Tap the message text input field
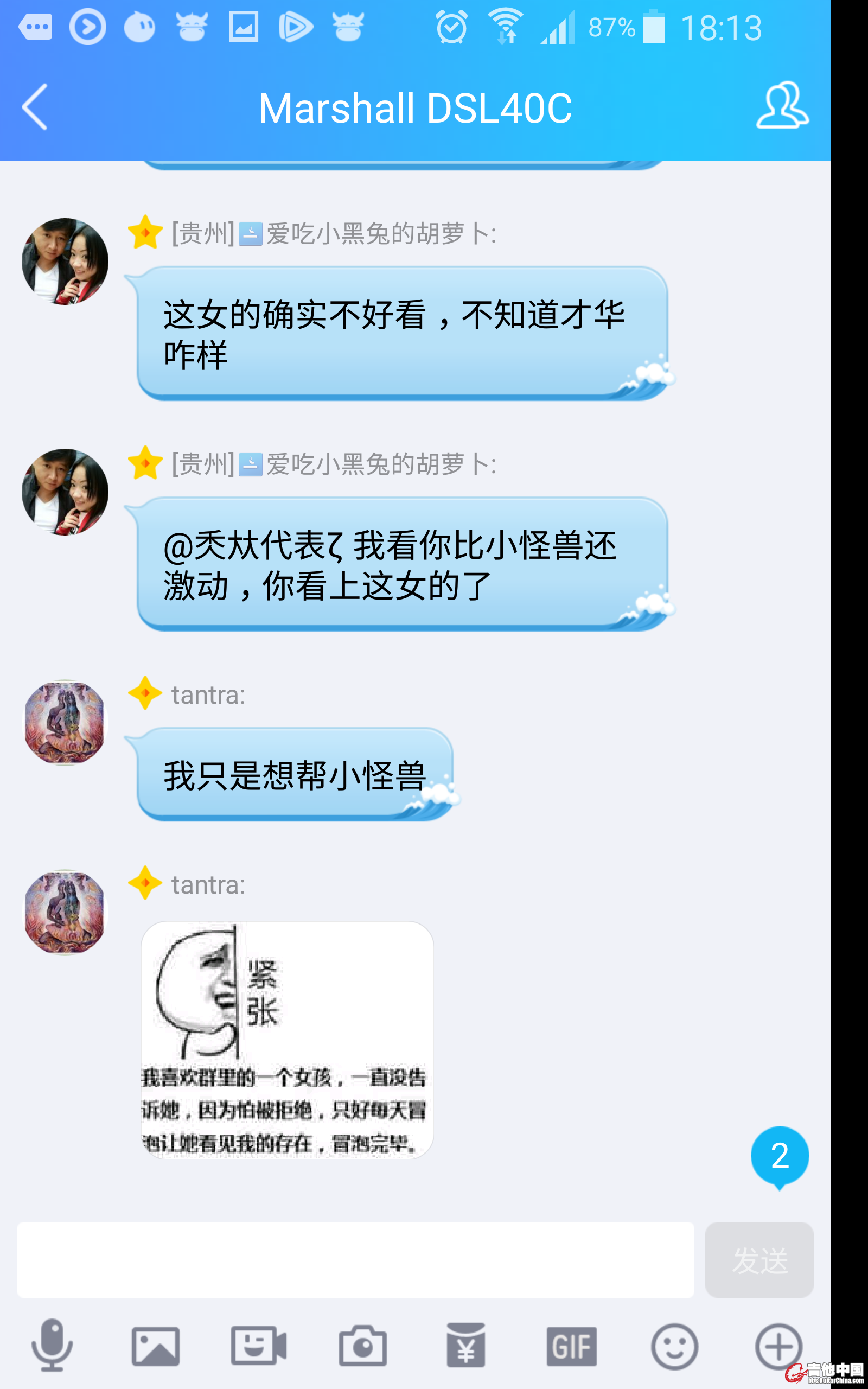This screenshot has height=1389, width=868. click(x=355, y=1259)
